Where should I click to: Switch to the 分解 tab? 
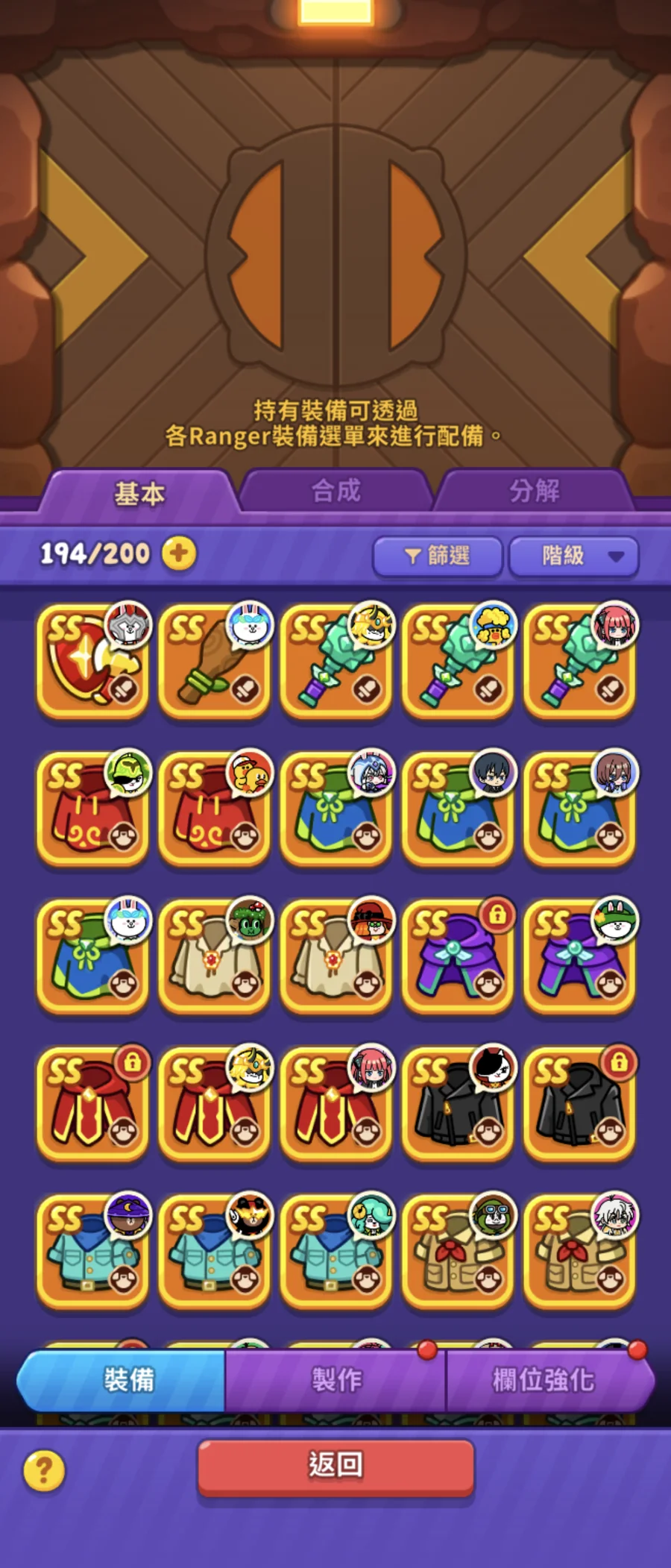pyautogui.click(x=534, y=491)
